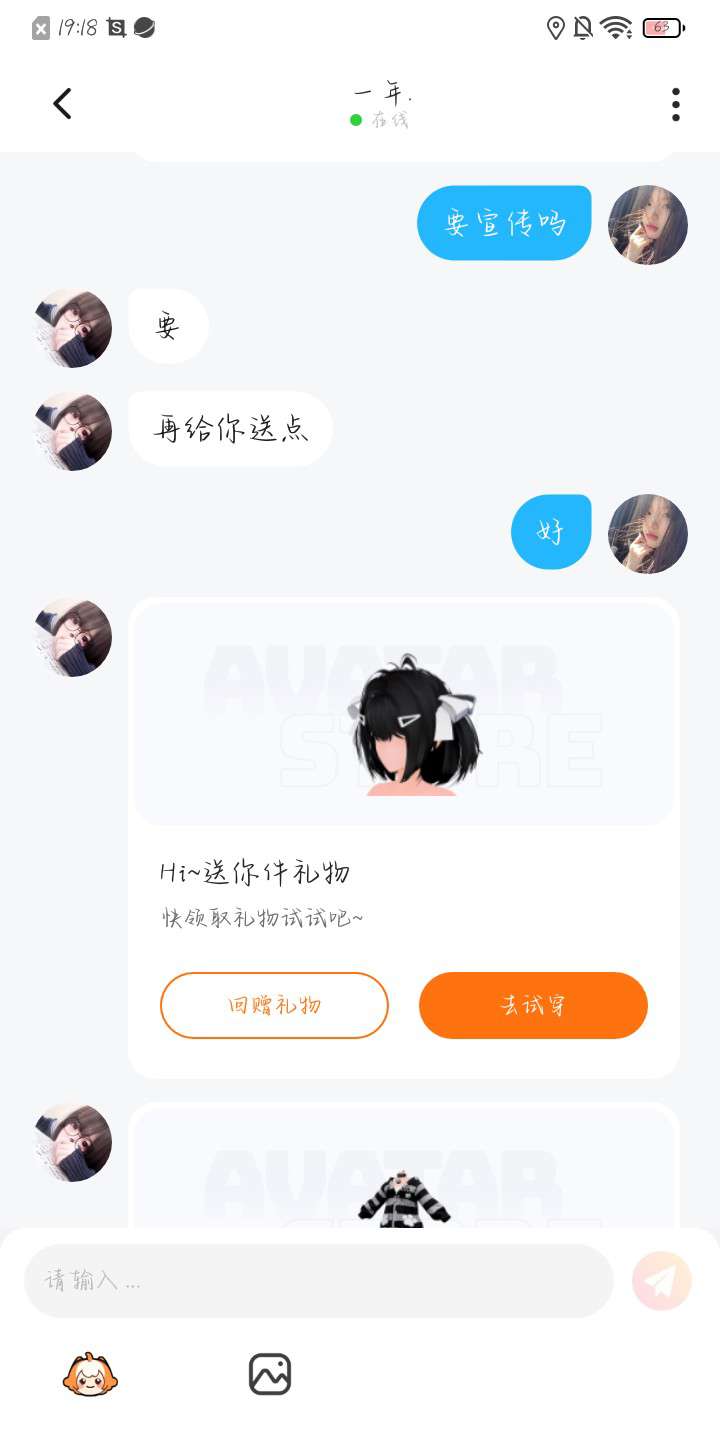Open the three-dot overflow menu
Screen dimensions: 720x1436
click(x=676, y=105)
